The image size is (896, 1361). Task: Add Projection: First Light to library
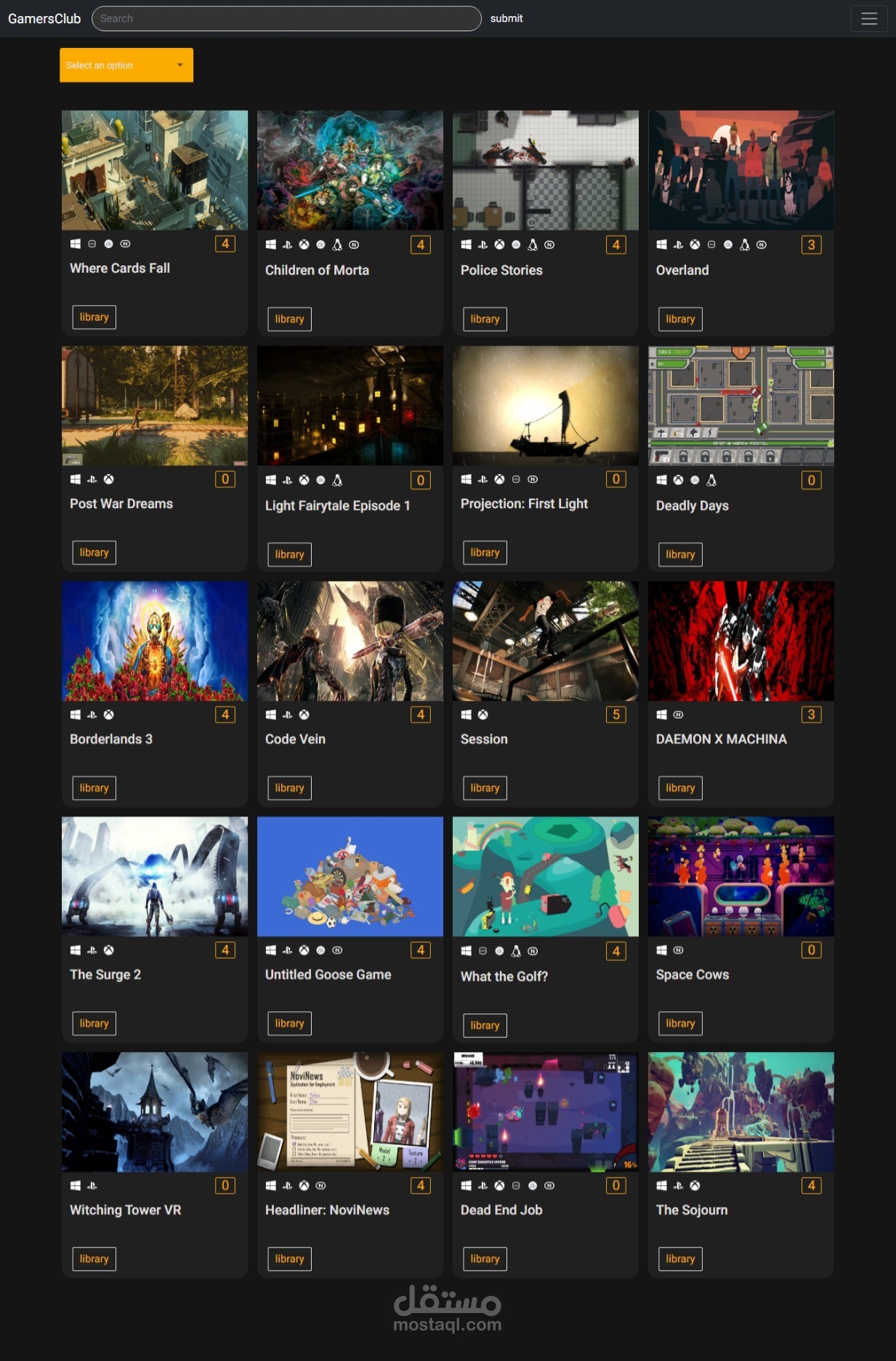(485, 553)
